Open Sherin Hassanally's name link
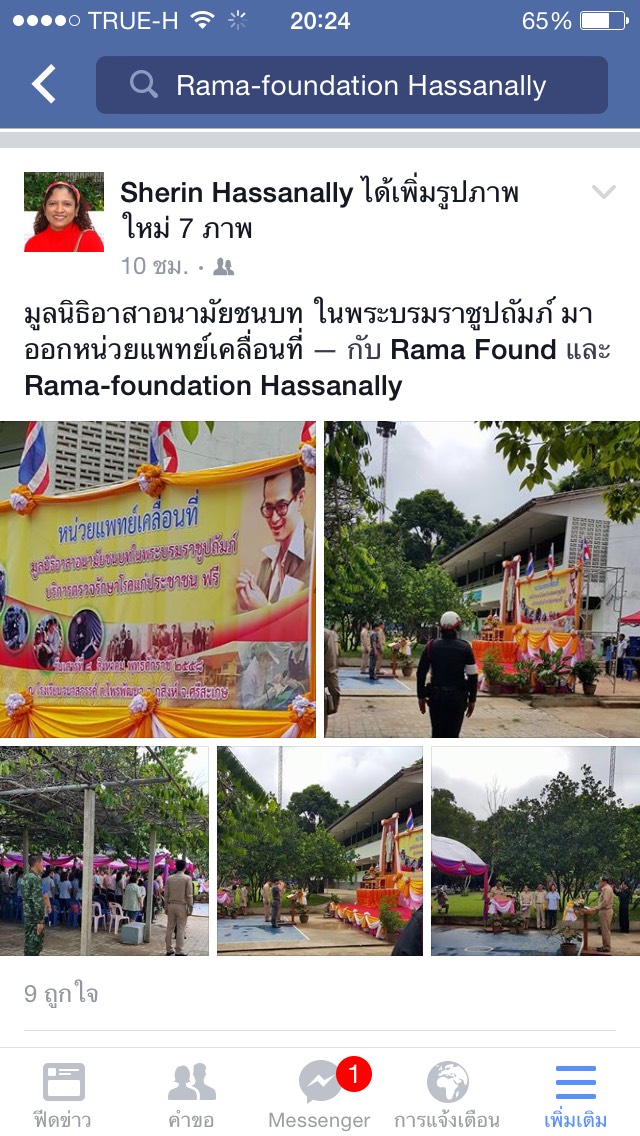The image size is (640, 1136). point(236,193)
